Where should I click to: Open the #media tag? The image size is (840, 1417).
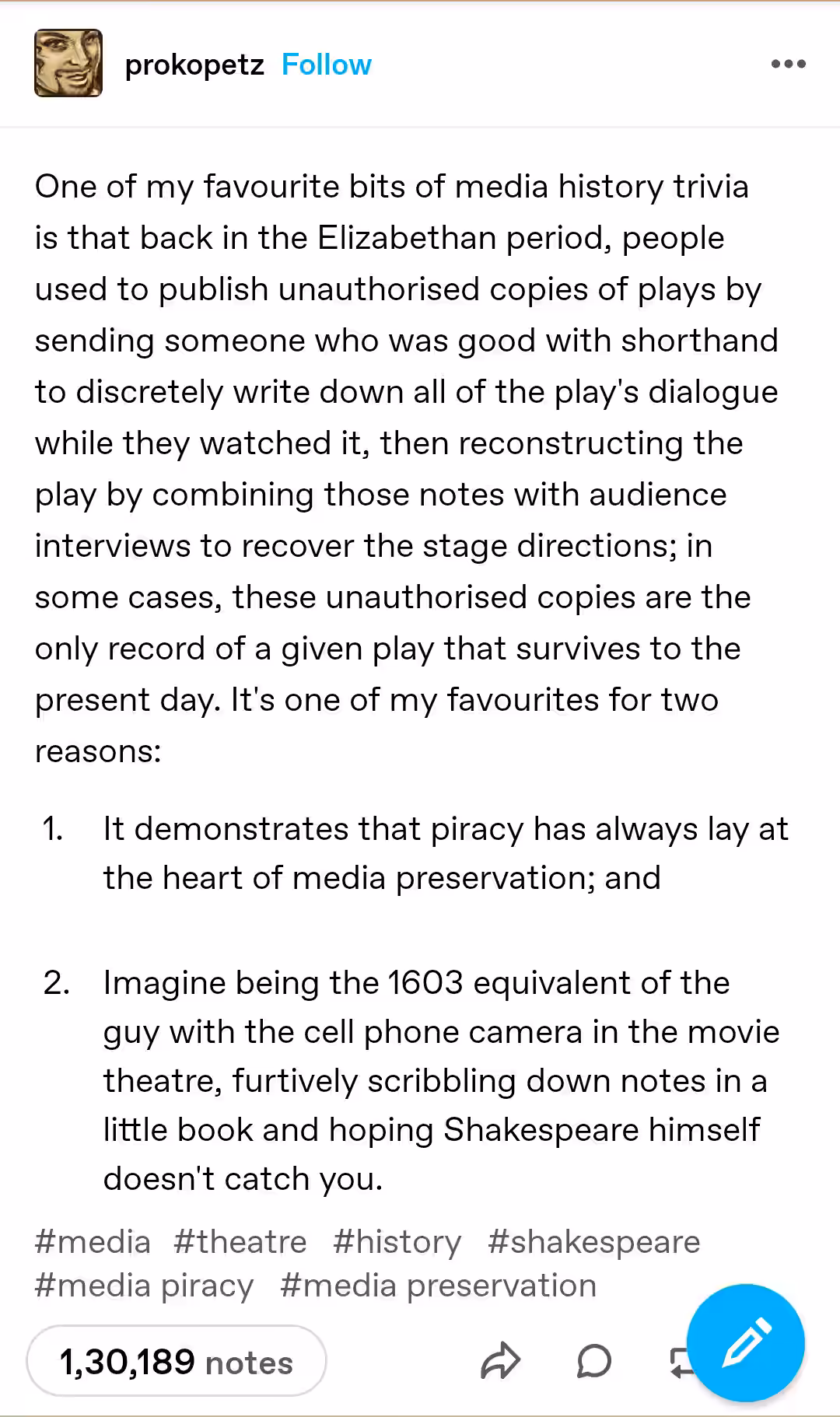coord(93,1242)
